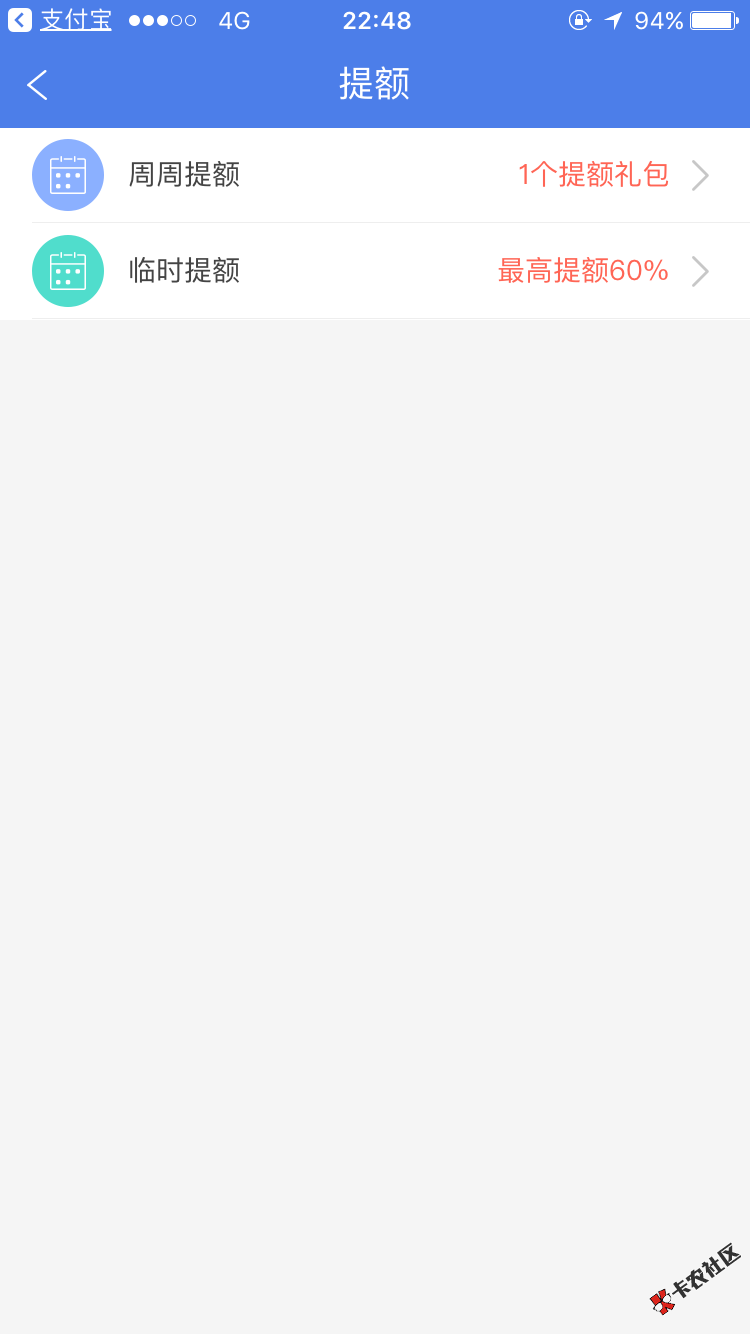Return to 支付宝 from the status bar
The image size is (750, 1334).
pos(60,20)
